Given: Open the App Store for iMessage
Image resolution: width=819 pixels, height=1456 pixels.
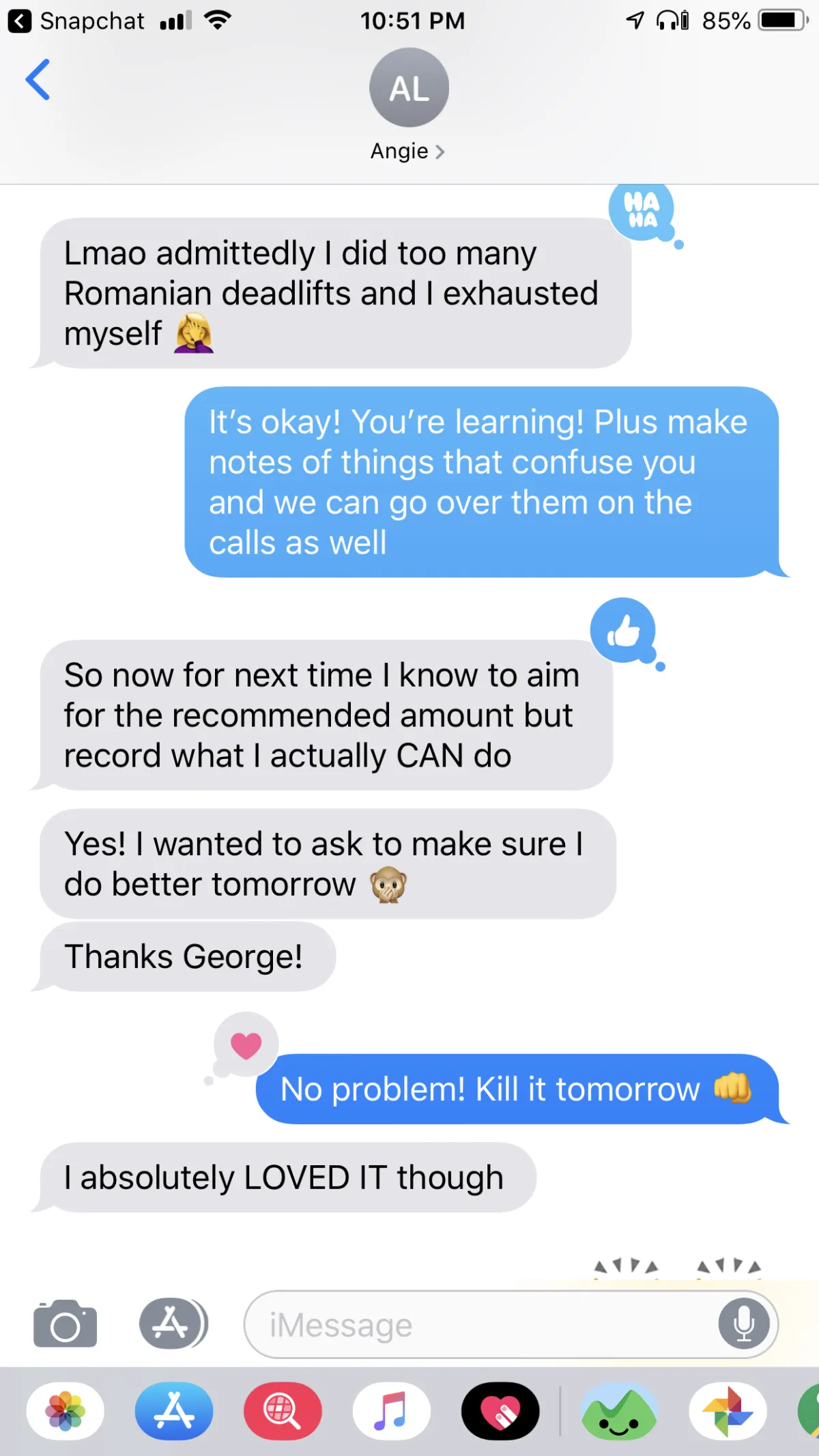Looking at the screenshot, I should tap(174, 1411).
